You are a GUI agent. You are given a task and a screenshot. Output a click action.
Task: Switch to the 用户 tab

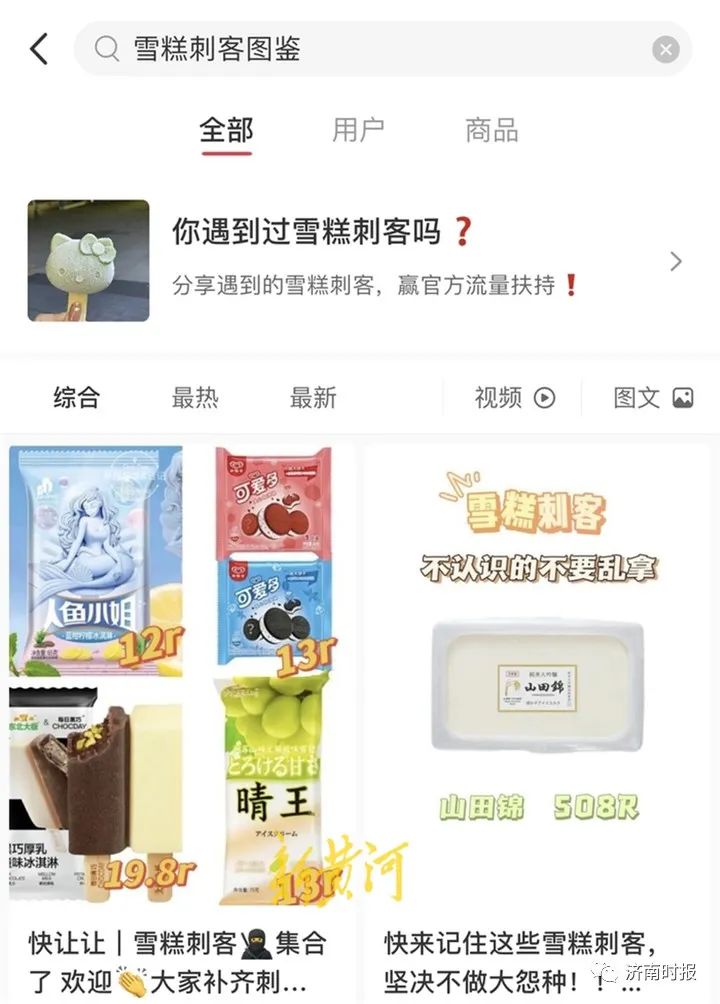tap(358, 130)
